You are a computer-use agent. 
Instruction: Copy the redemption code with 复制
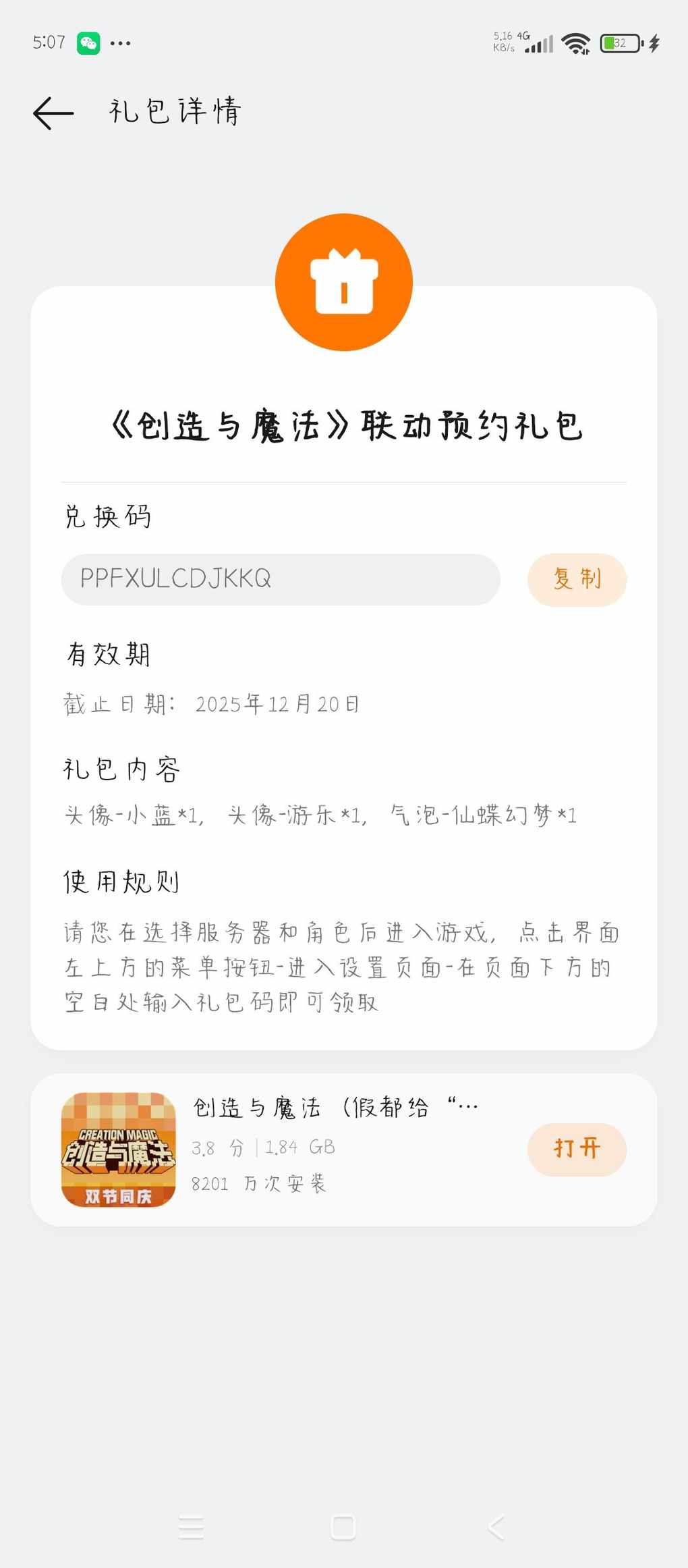tap(577, 579)
